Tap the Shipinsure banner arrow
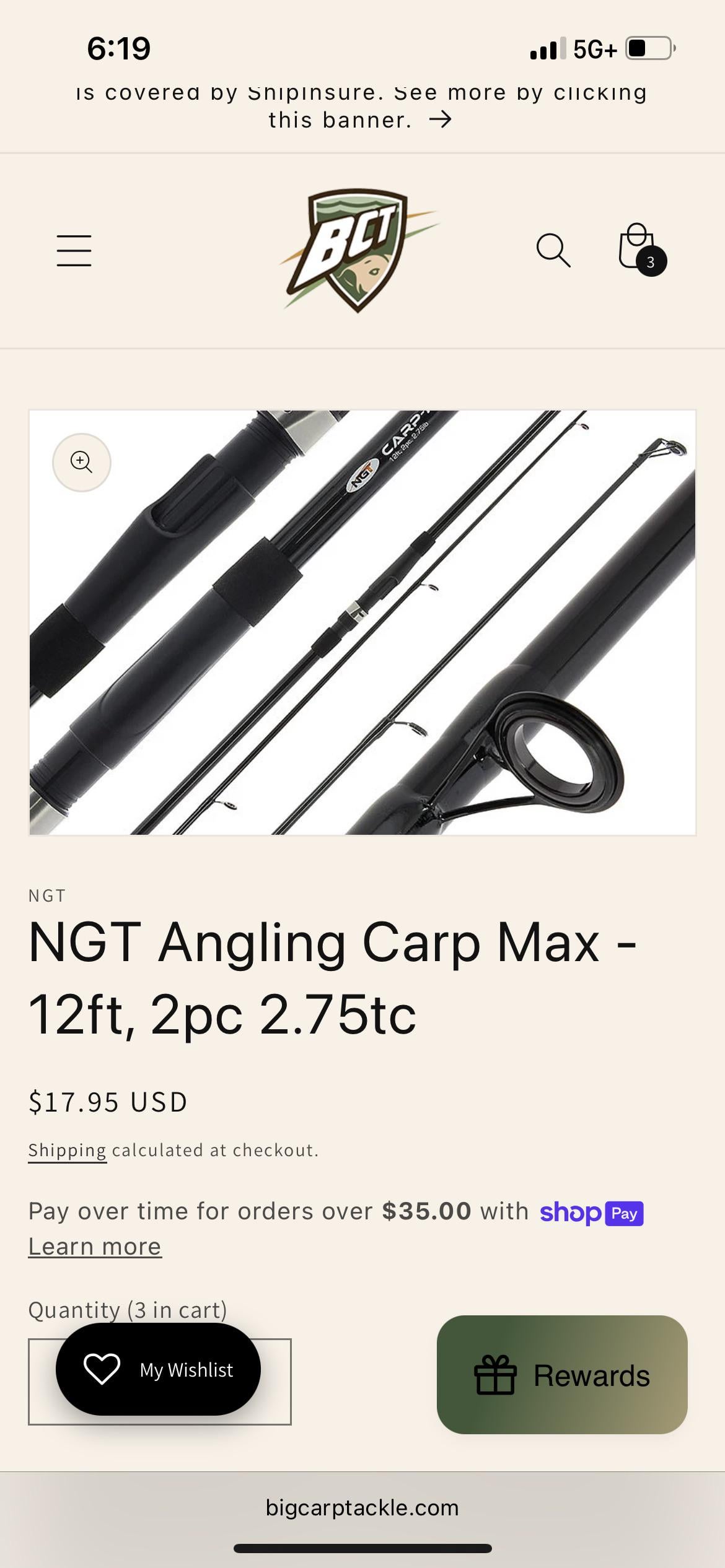Screen dimensions: 725x1568 [x=441, y=119]
